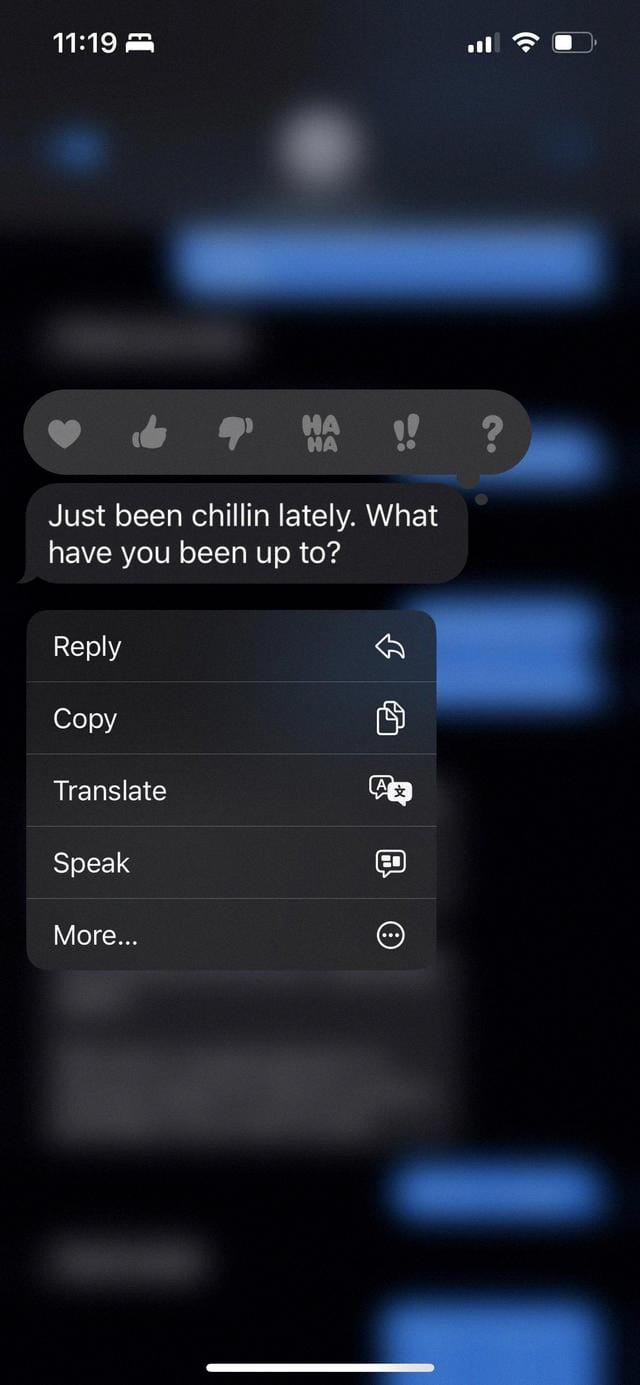Select Reply in the message menu
The image size is (640, 1385).
pyautogui.click(x=231, y=647)
